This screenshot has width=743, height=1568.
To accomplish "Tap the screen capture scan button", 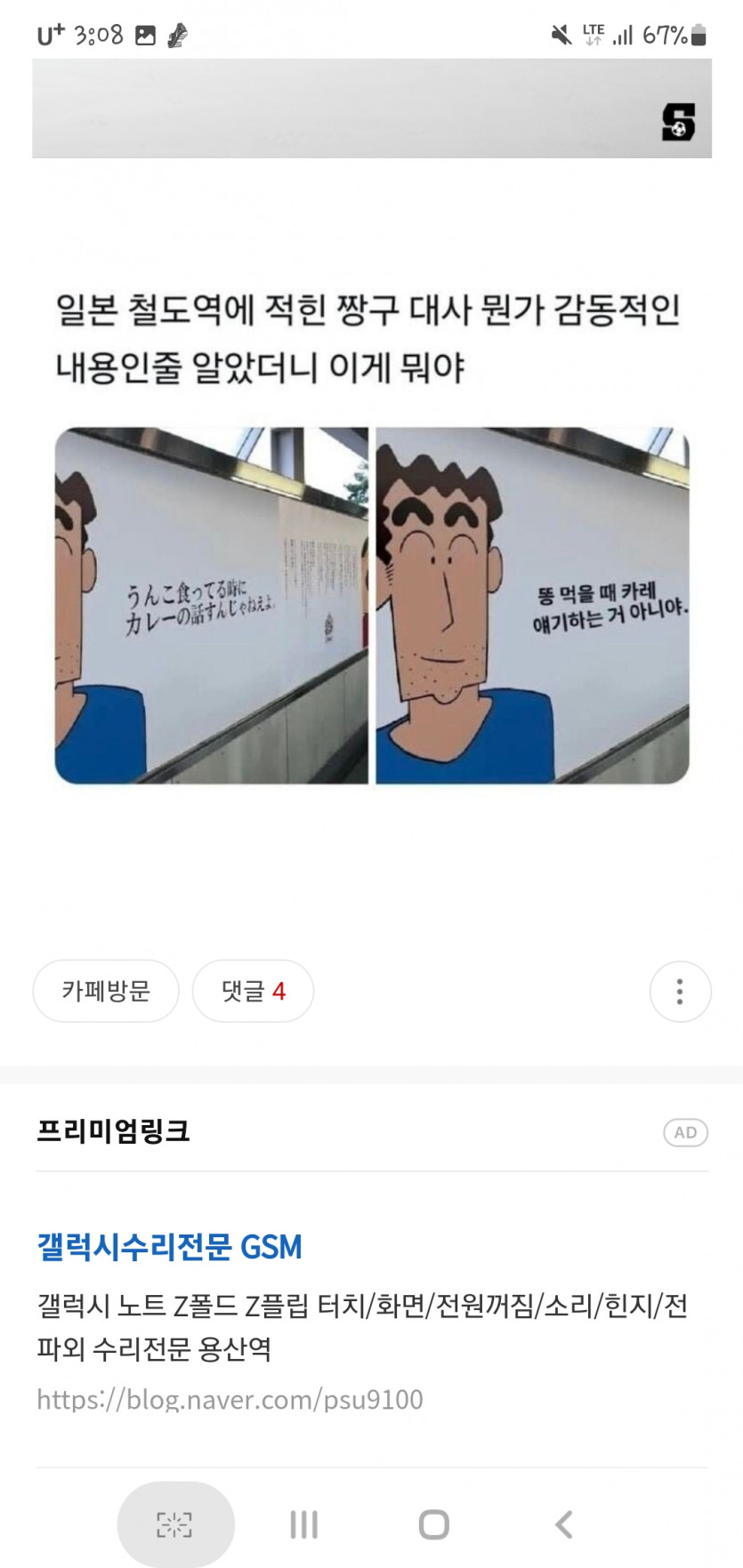I will coord(175,1524).
